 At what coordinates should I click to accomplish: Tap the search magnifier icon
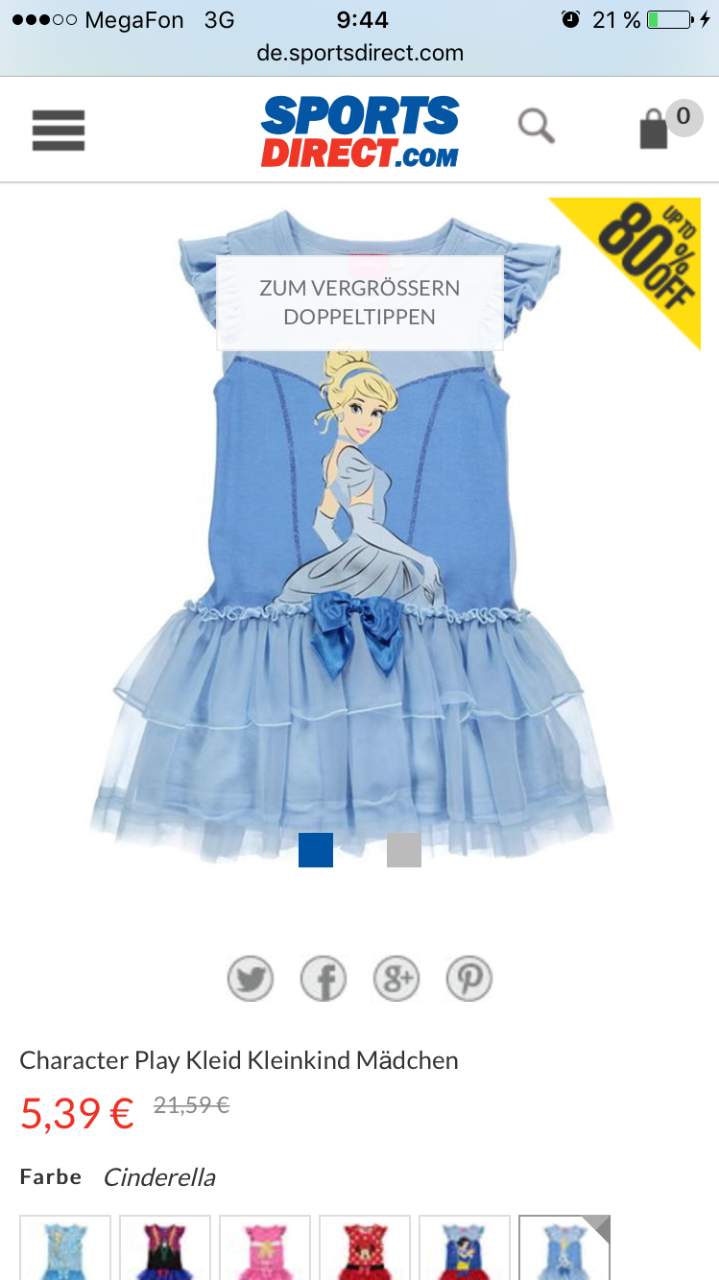tap(536, 127)
